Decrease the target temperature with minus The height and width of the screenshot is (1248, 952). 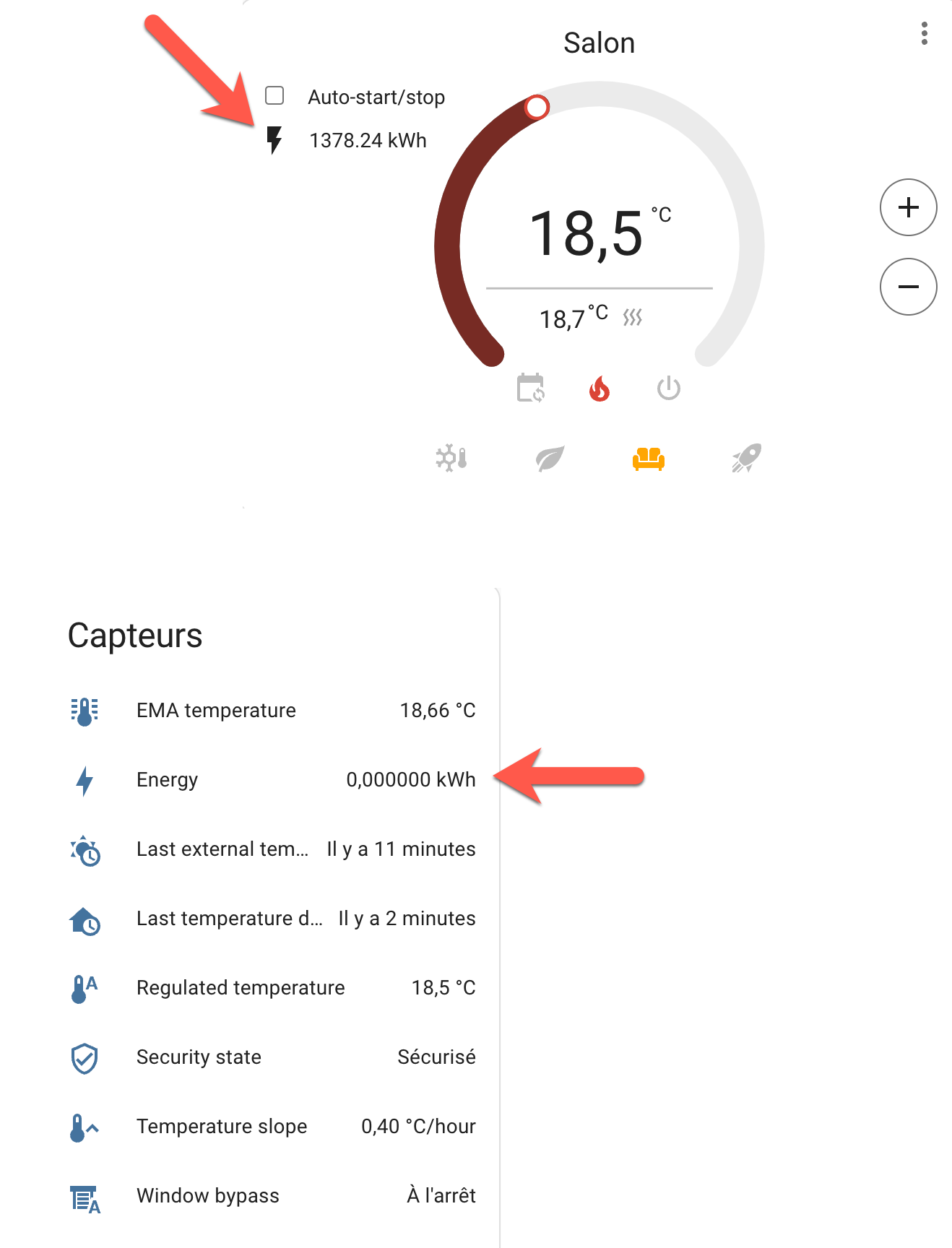908,287
